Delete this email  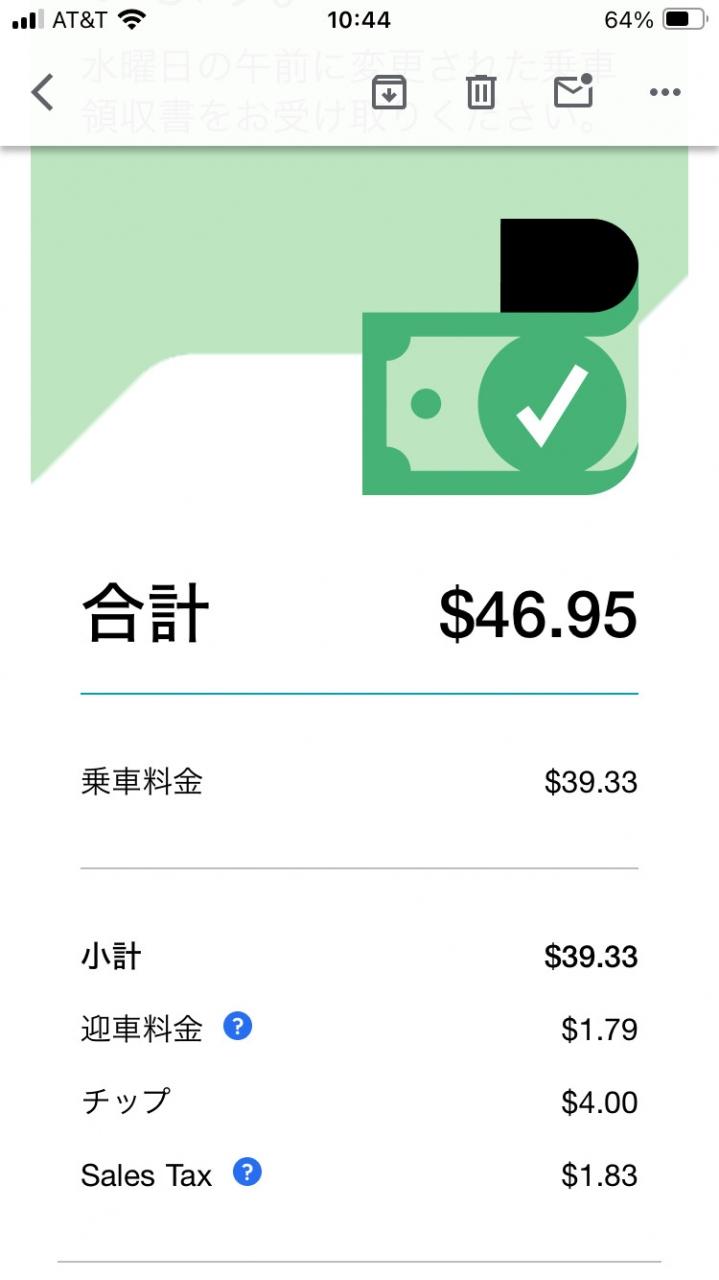(481, 92)
